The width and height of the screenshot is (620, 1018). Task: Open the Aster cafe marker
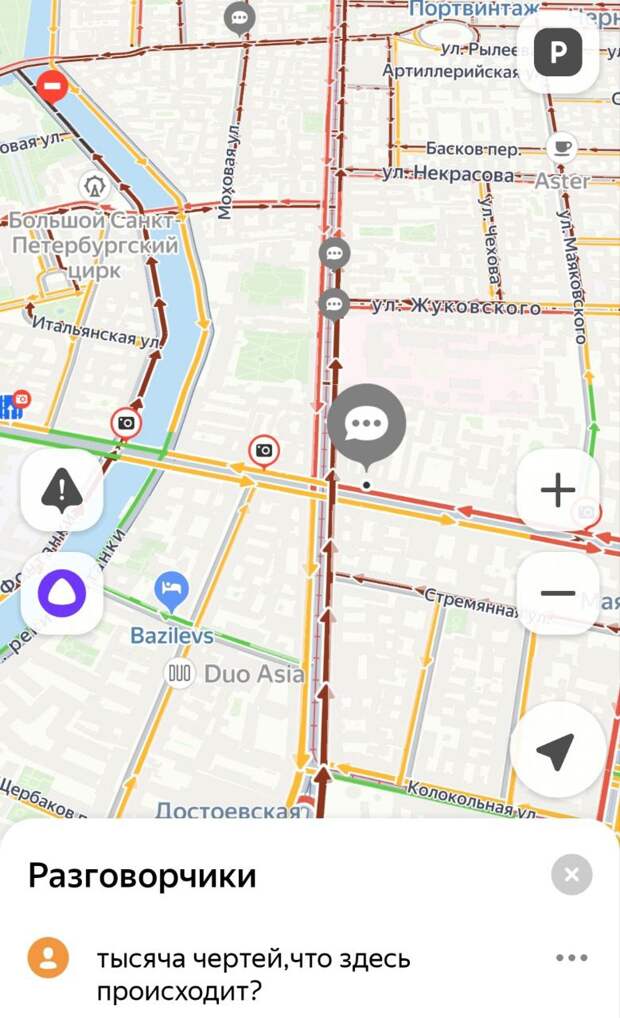pyautogui.click(x=562, y=148)
